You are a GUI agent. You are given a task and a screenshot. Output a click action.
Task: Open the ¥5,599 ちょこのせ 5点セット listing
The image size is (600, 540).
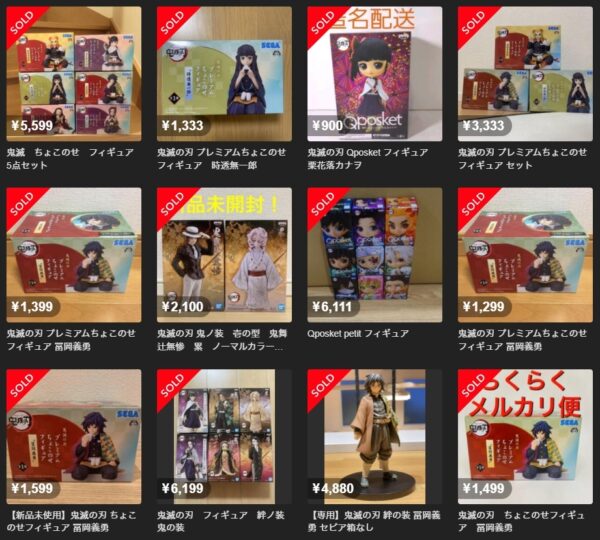point(74,74)
